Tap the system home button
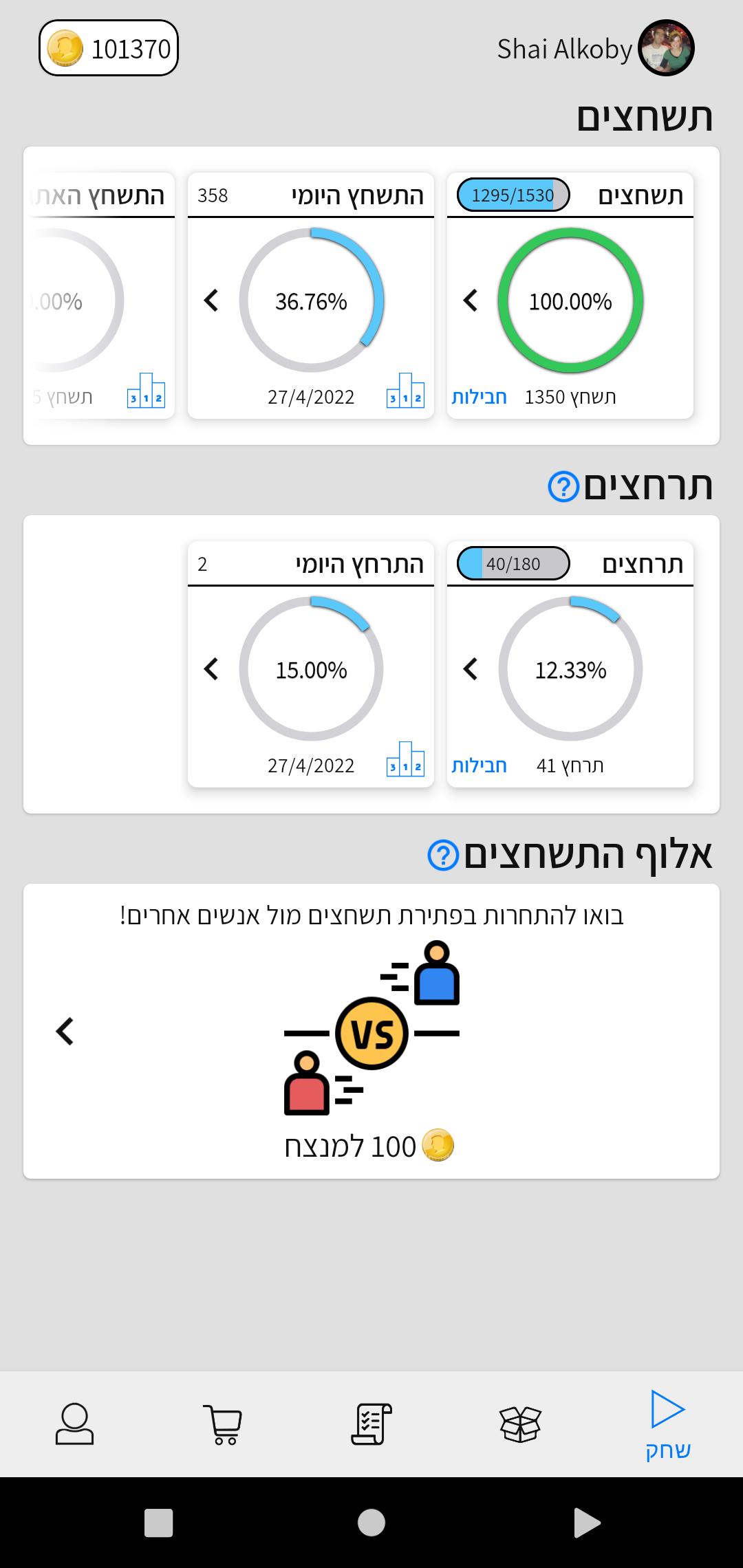This screenshot has height=1568, width=743. (x=371, y=1523)
